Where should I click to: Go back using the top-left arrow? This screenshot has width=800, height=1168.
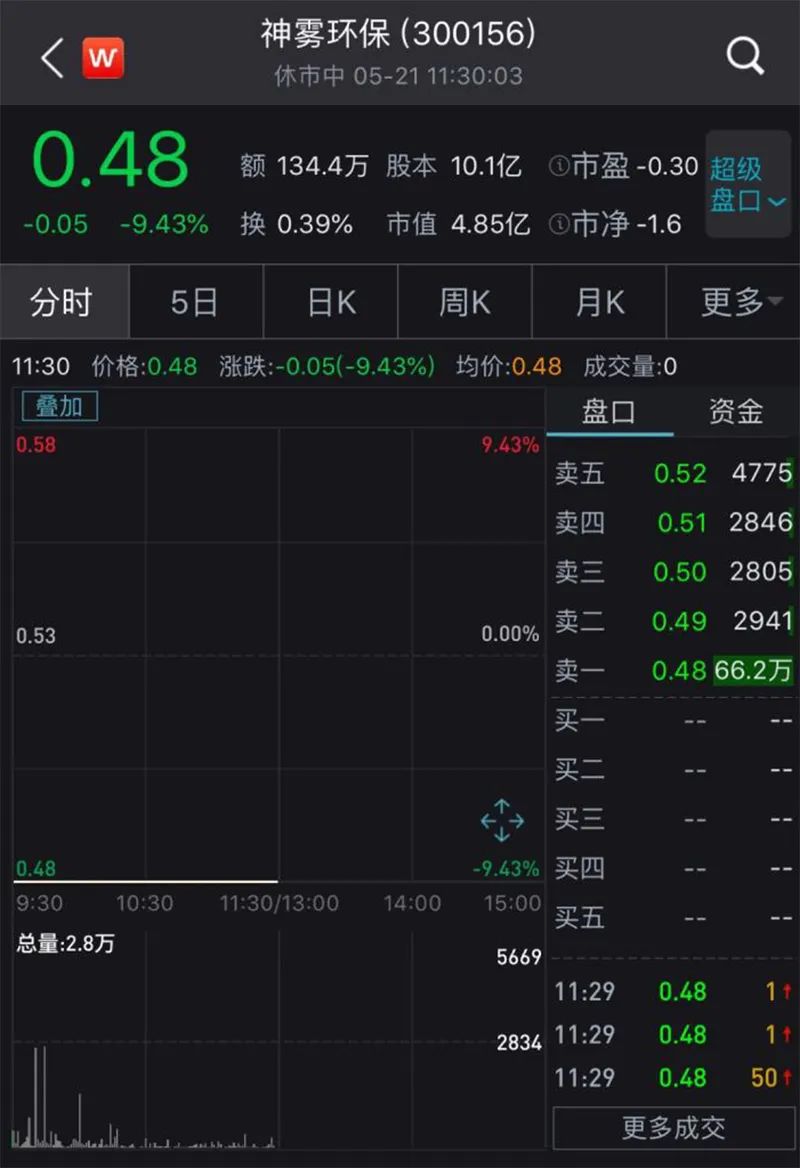(x=51, y=58)
